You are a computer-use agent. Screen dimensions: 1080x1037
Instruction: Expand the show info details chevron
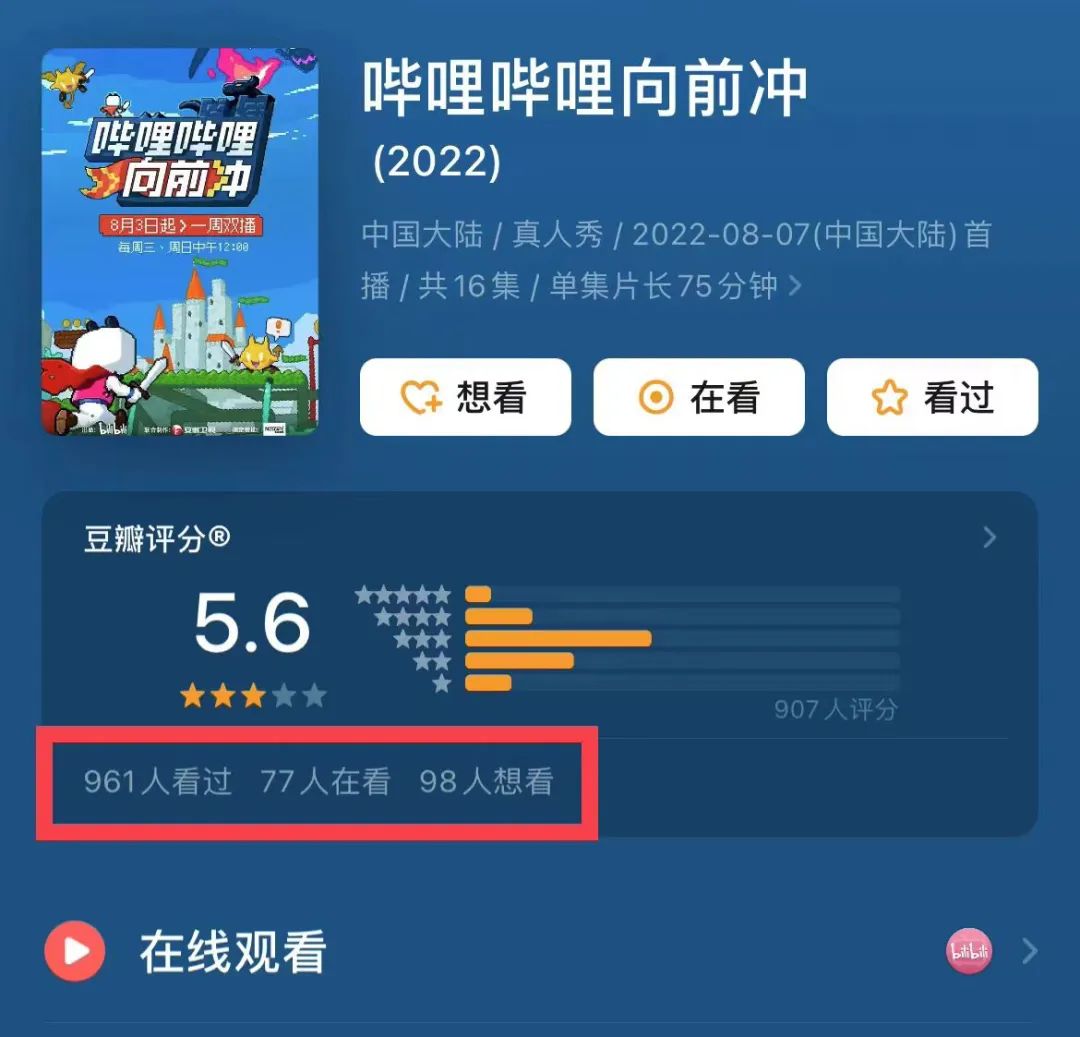click(x=796, y=287)
